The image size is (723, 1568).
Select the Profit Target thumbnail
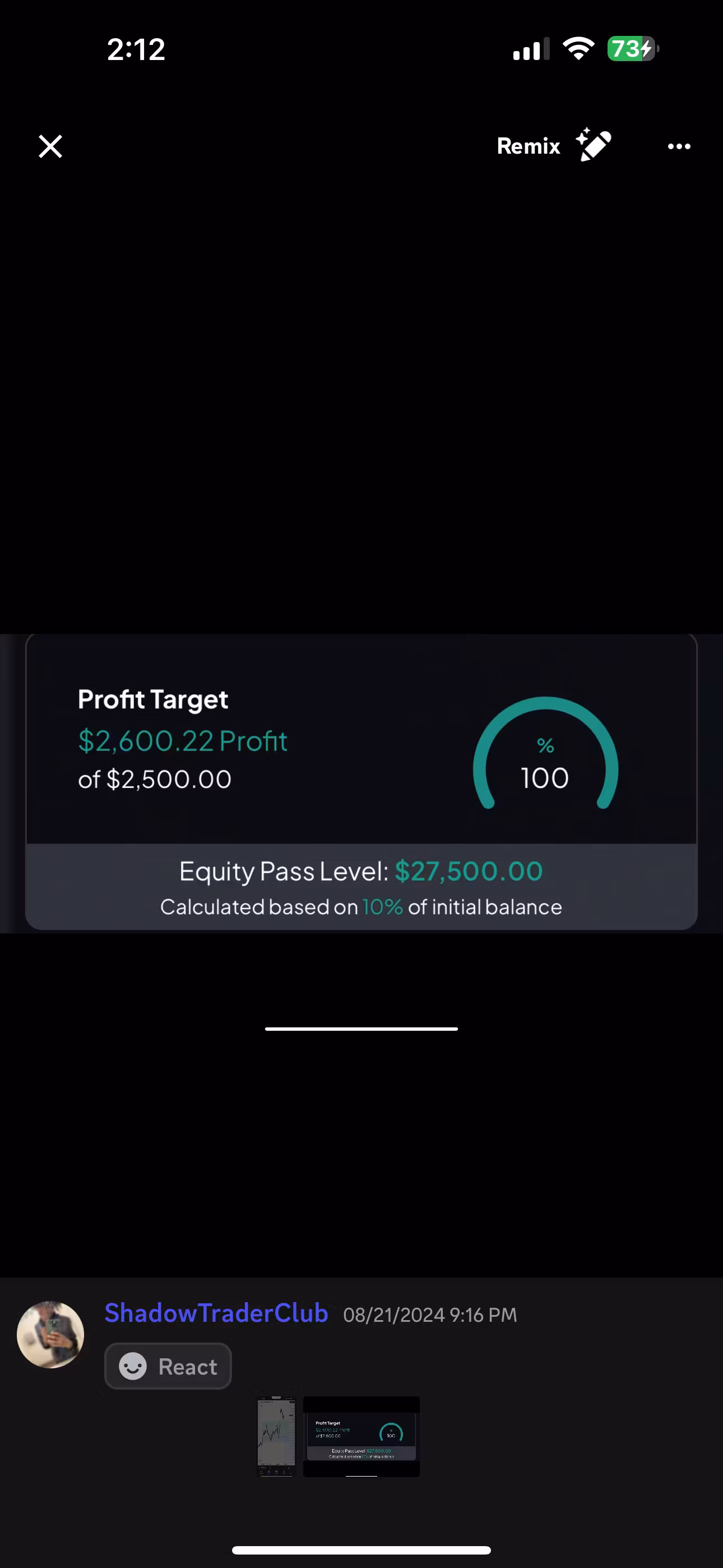pos(361,1436)
